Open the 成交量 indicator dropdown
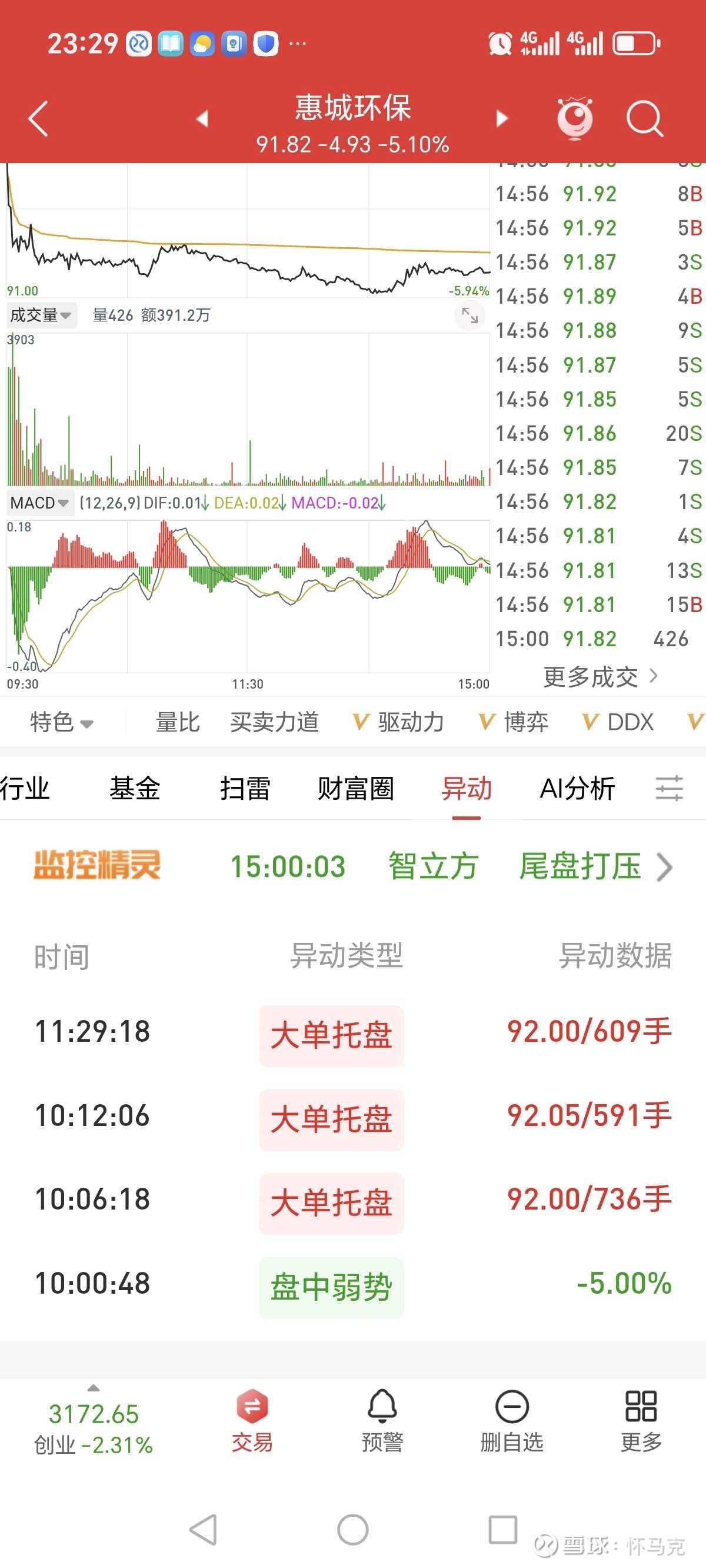The width and height of the screenshot is (706, 1568). point(41,315)
